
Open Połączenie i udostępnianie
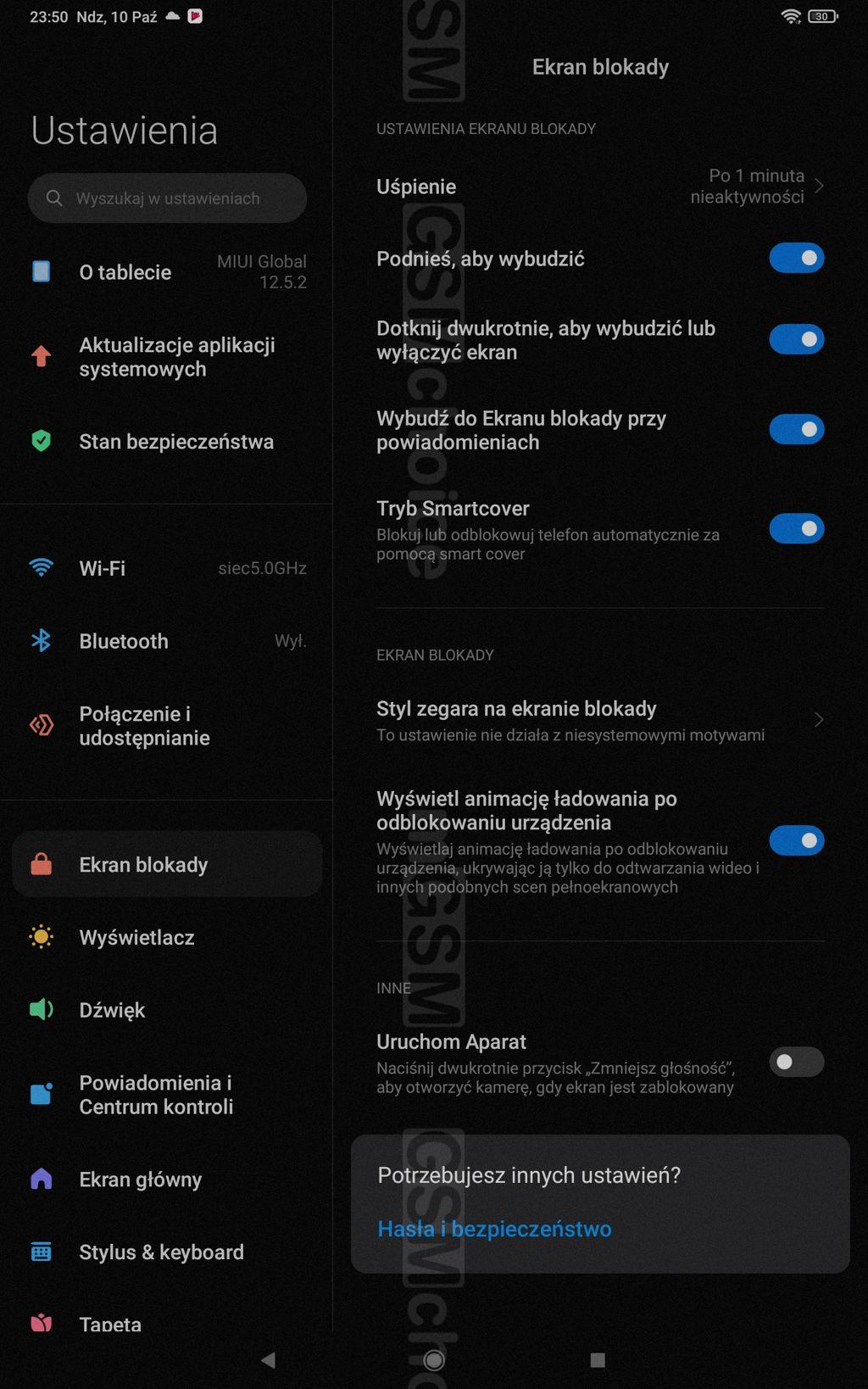point(167,726)
